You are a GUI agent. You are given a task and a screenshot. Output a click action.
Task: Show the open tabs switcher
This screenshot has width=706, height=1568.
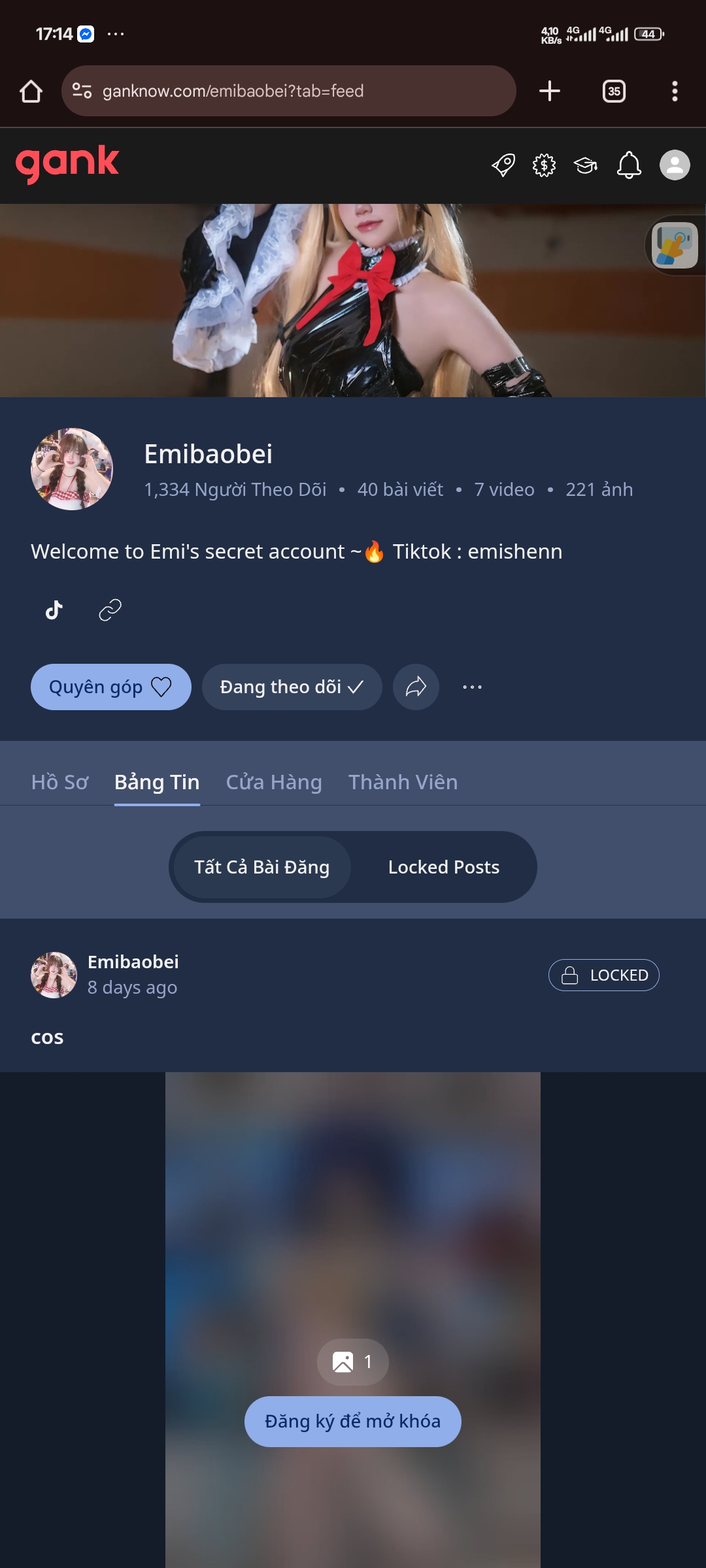tap(613, 91)
